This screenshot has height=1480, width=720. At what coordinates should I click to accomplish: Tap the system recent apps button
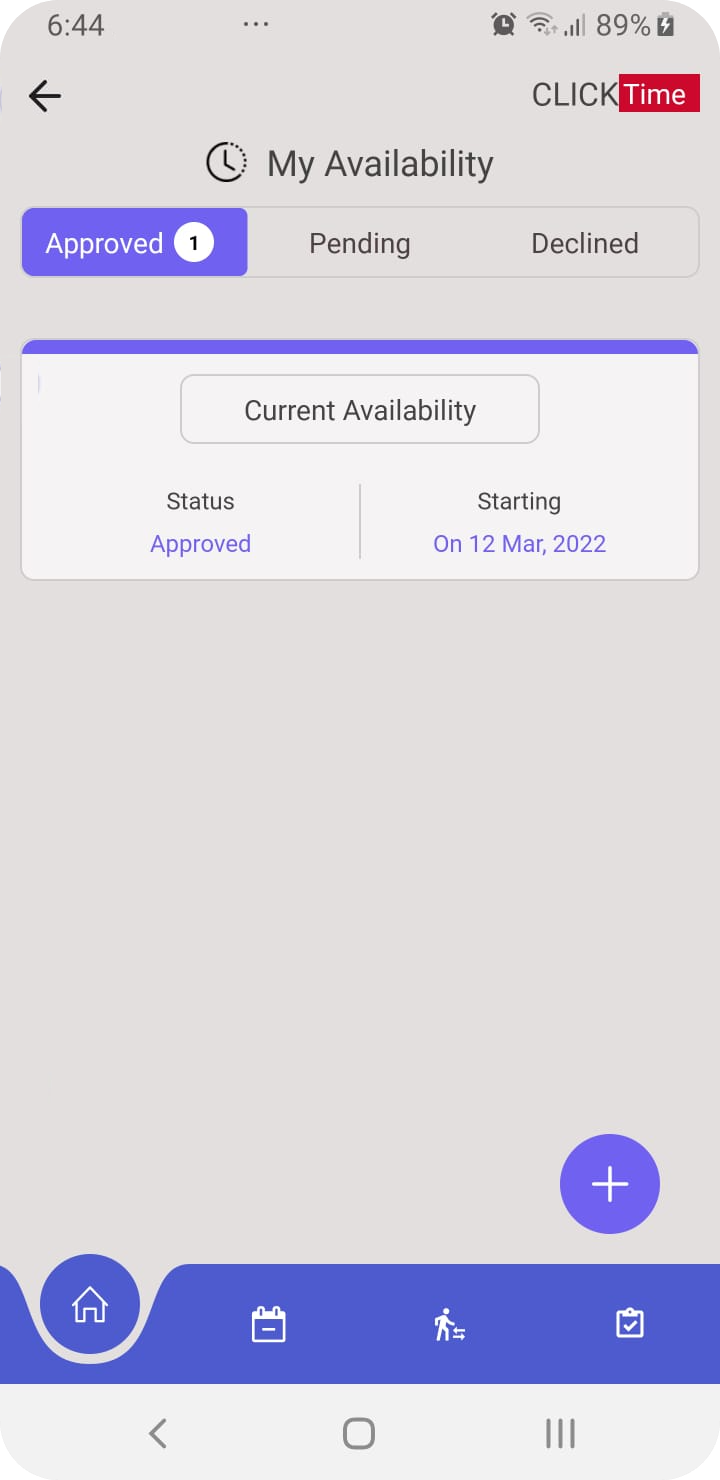pos(560,1434)
